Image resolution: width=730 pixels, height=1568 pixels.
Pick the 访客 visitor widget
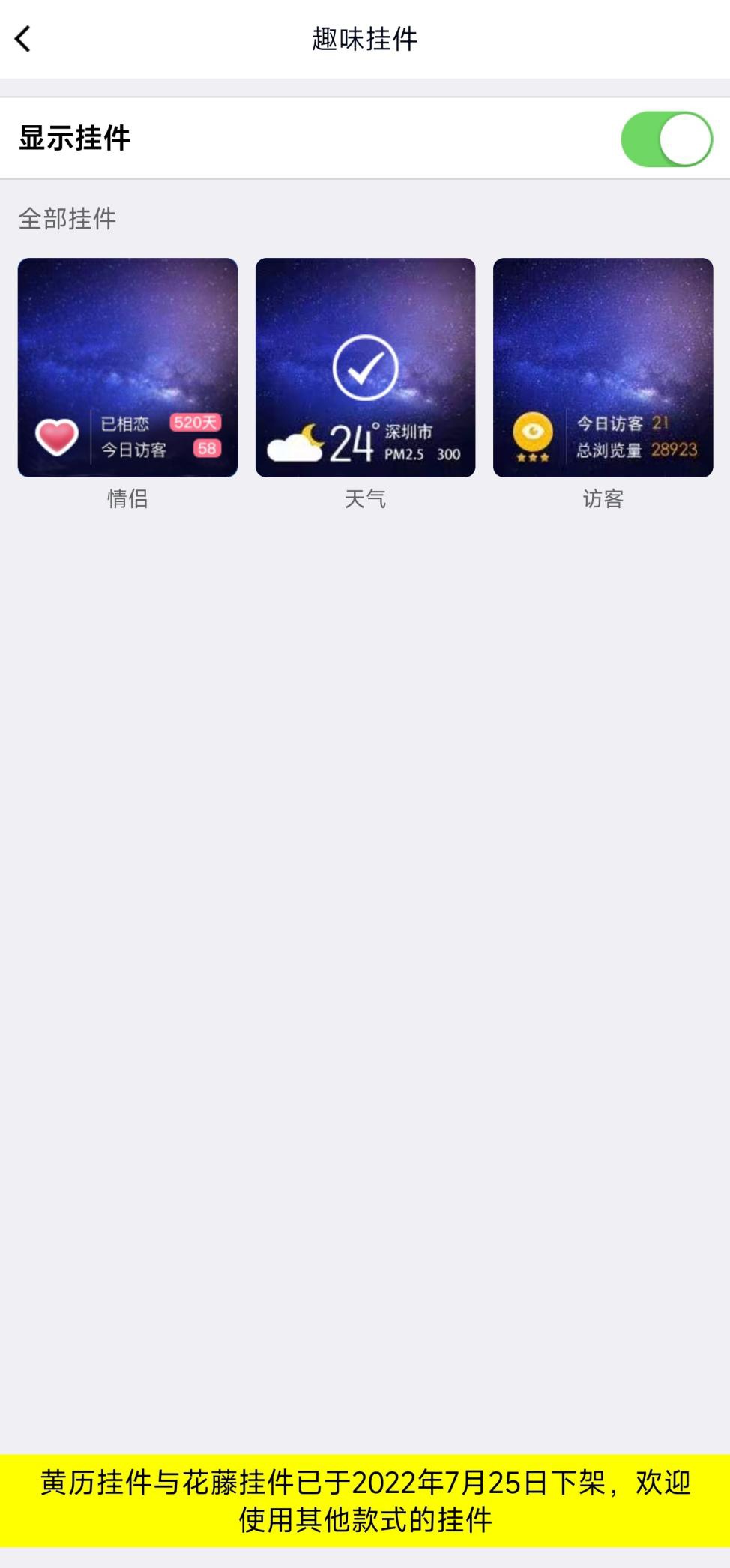pos(603,368)
